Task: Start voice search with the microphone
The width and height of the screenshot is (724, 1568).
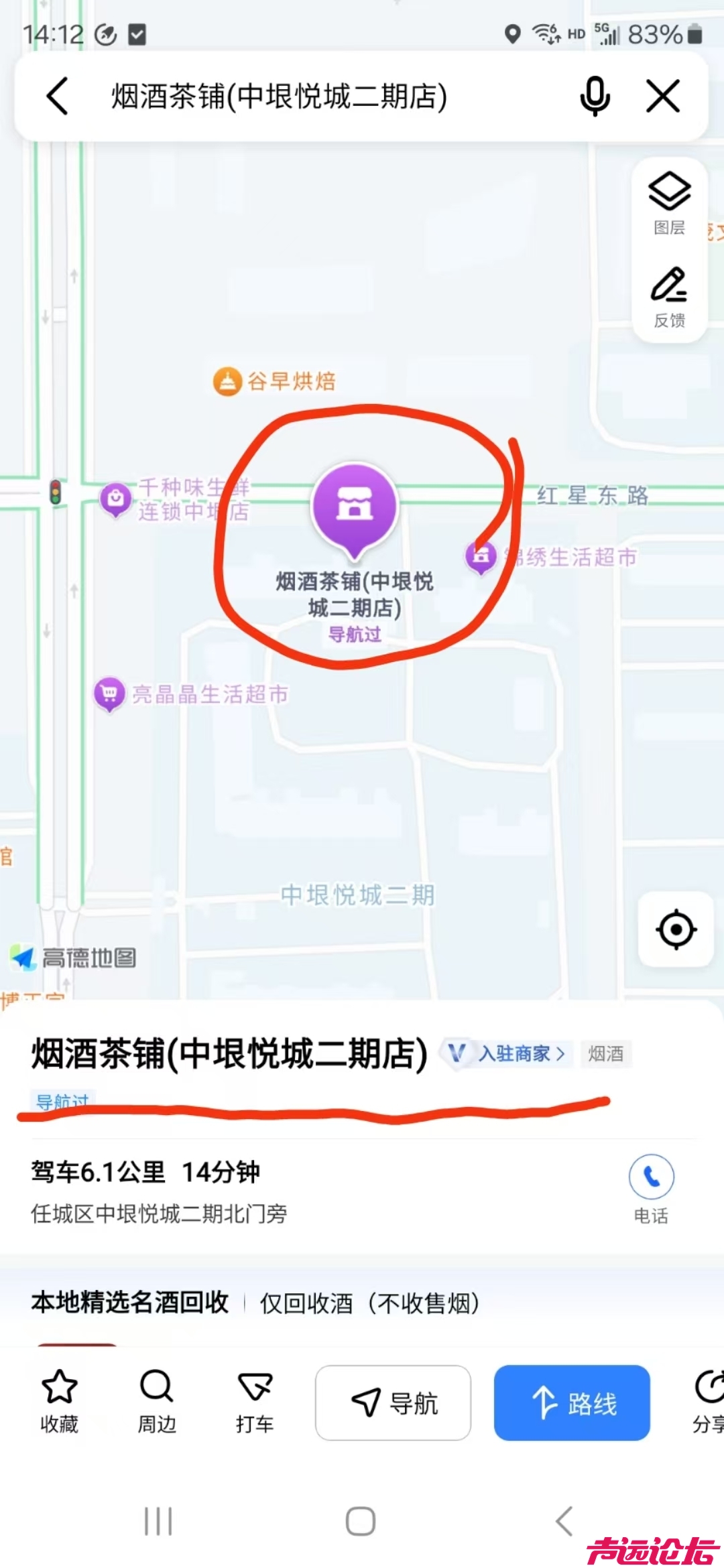Action: click(x=594, y=96)
